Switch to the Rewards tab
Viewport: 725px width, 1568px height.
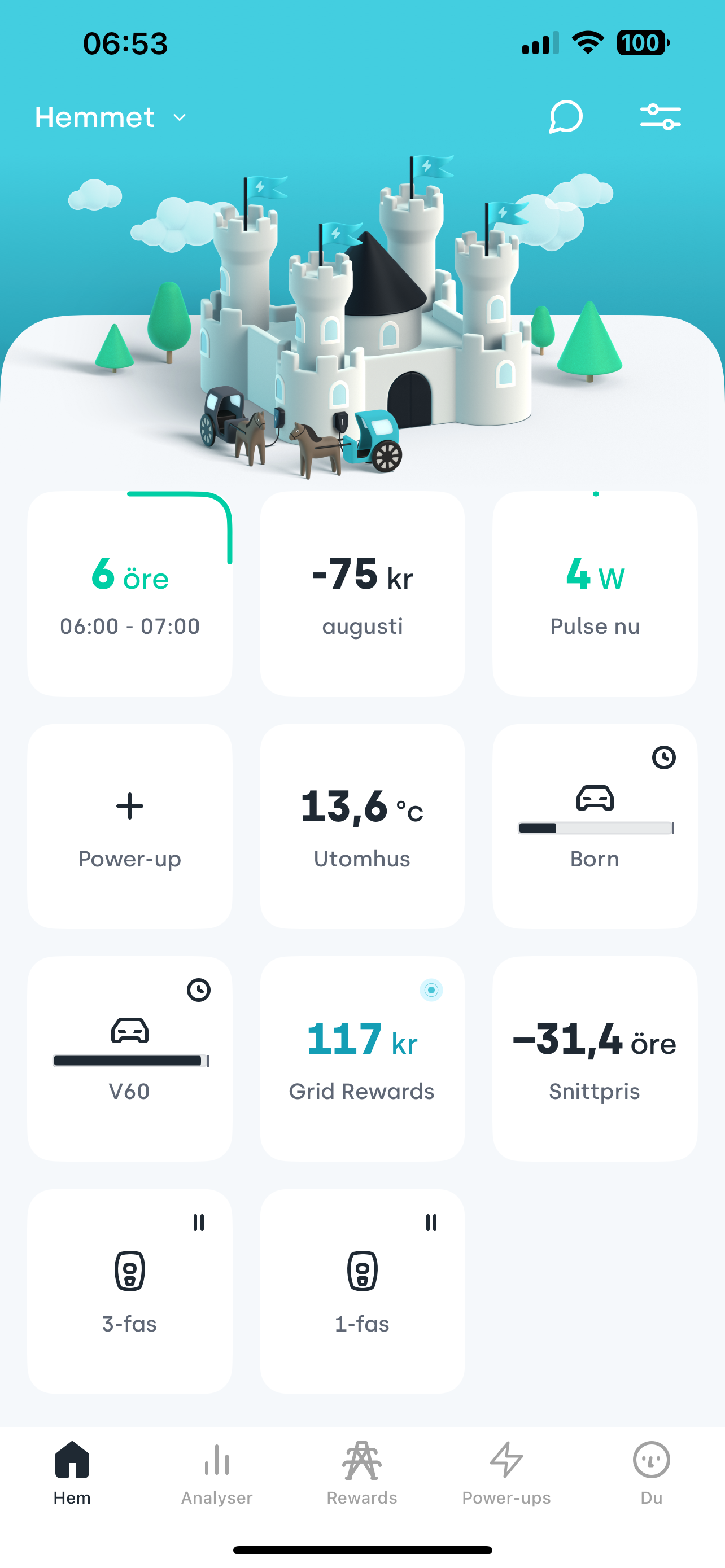(x=361, y=1473)
